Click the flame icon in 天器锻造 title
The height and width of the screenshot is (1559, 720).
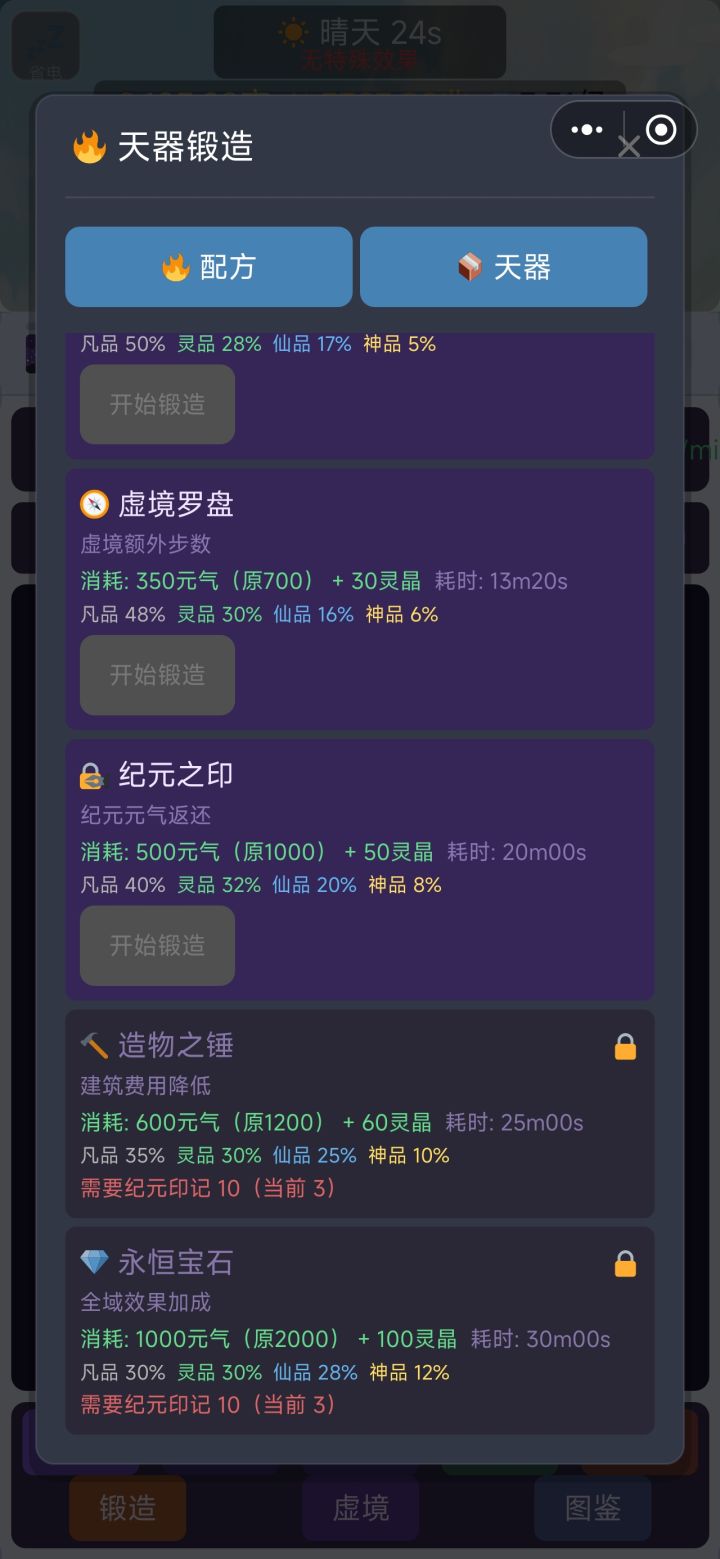pyautogui.click(x=90, y=148)
